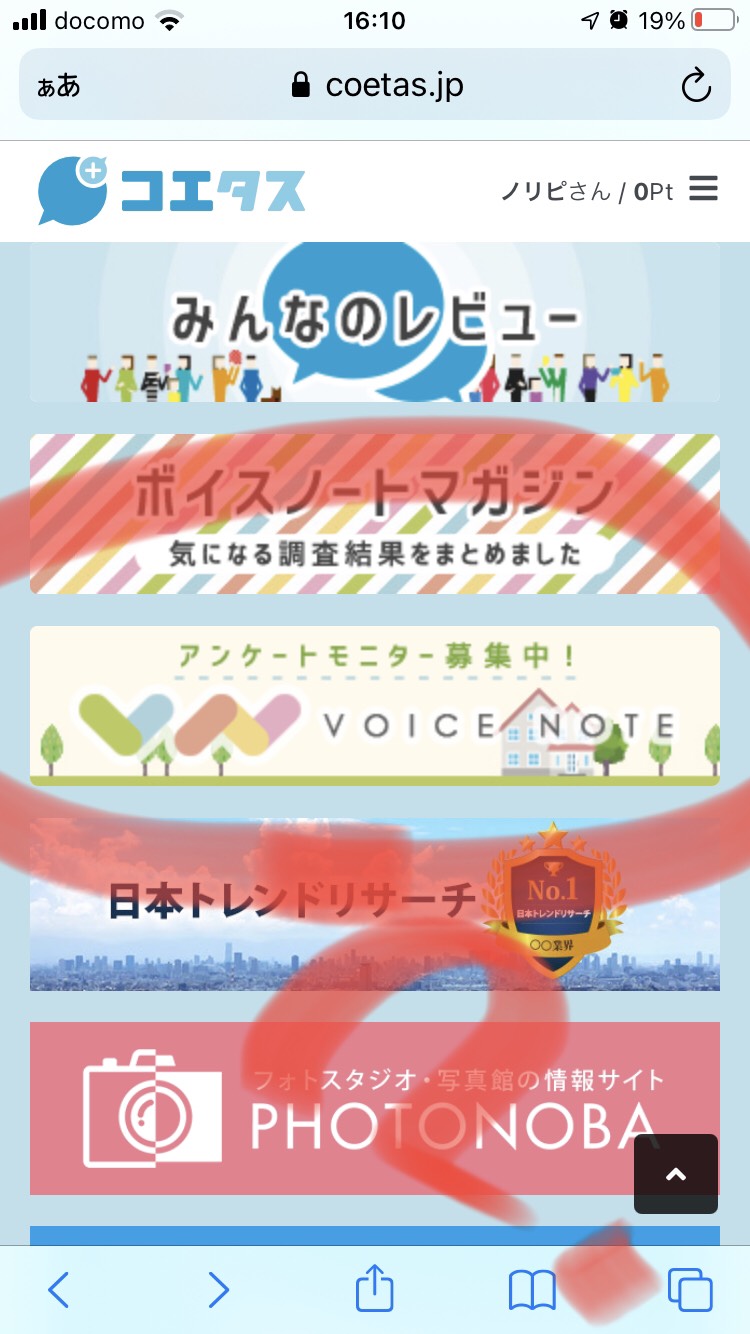Go forward in Safari
The width and height of the screenshot is (750, 1334).
(218, 1290)
